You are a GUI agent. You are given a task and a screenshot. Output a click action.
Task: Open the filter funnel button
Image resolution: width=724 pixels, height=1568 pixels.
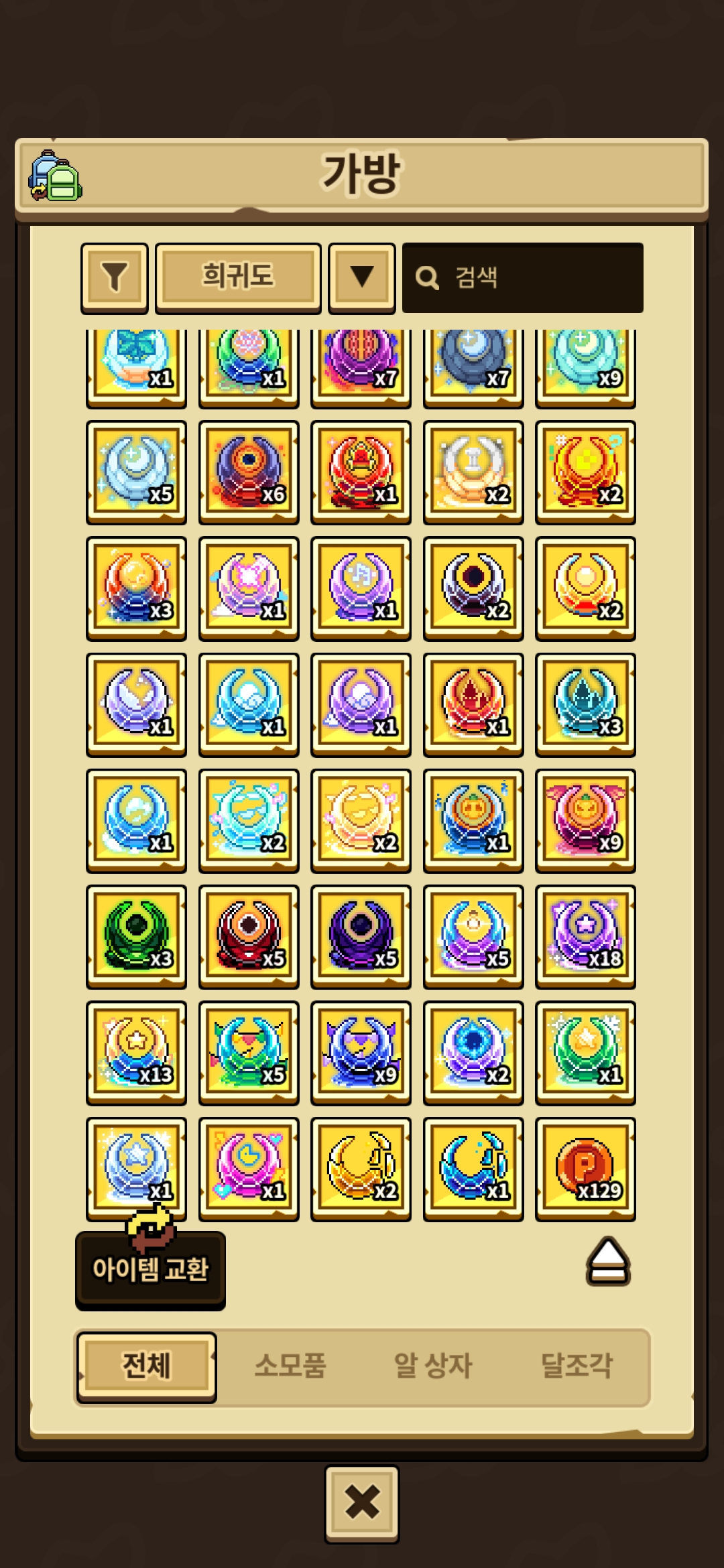pyautogui.click(x=115, y=277)
